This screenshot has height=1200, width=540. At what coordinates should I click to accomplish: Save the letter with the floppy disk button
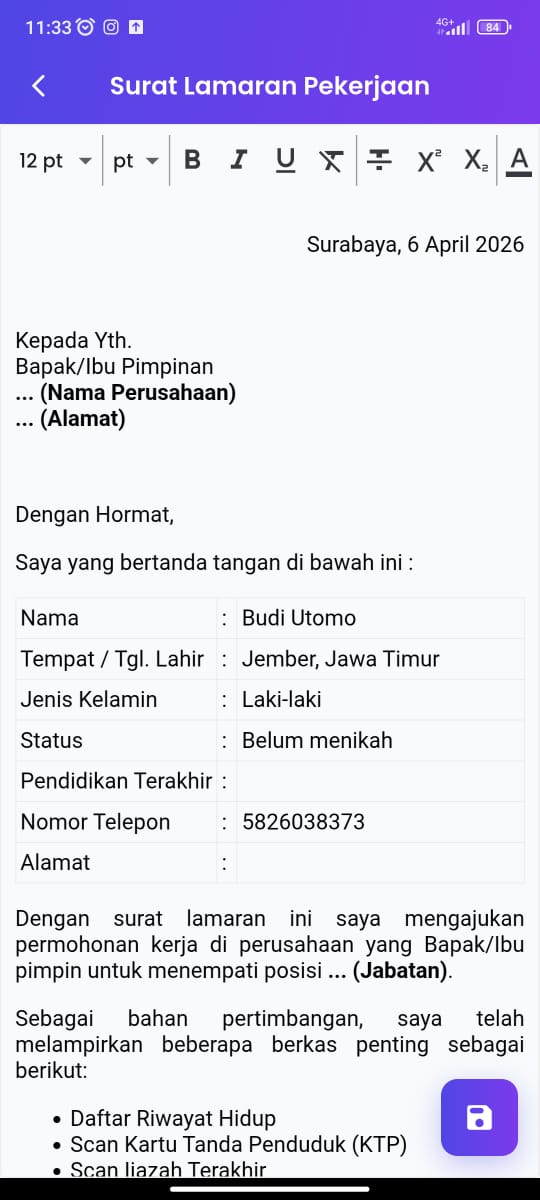[480, 1118]
